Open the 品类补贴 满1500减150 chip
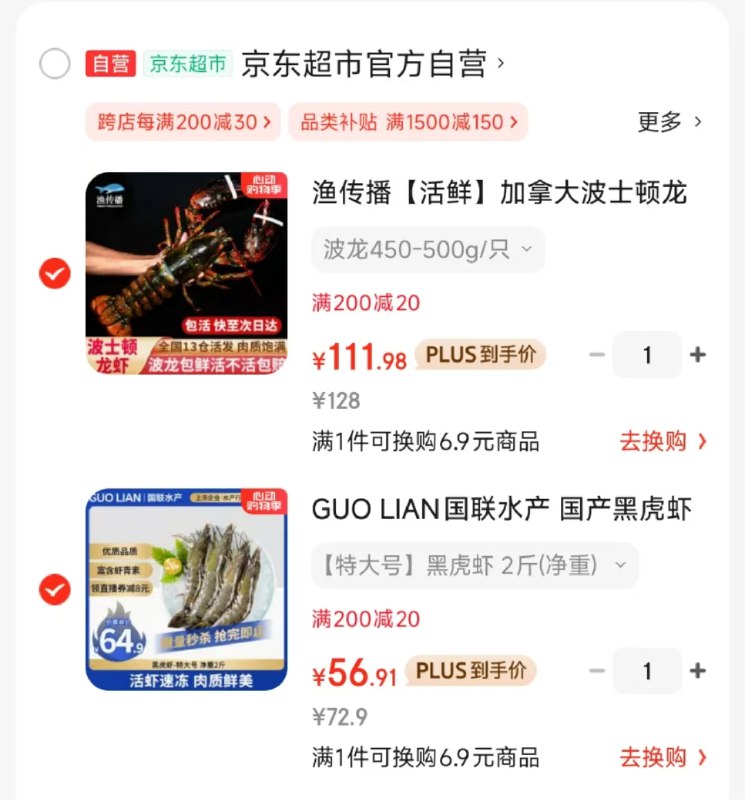Viewport: 745px width, 800px height. point(408,123)
